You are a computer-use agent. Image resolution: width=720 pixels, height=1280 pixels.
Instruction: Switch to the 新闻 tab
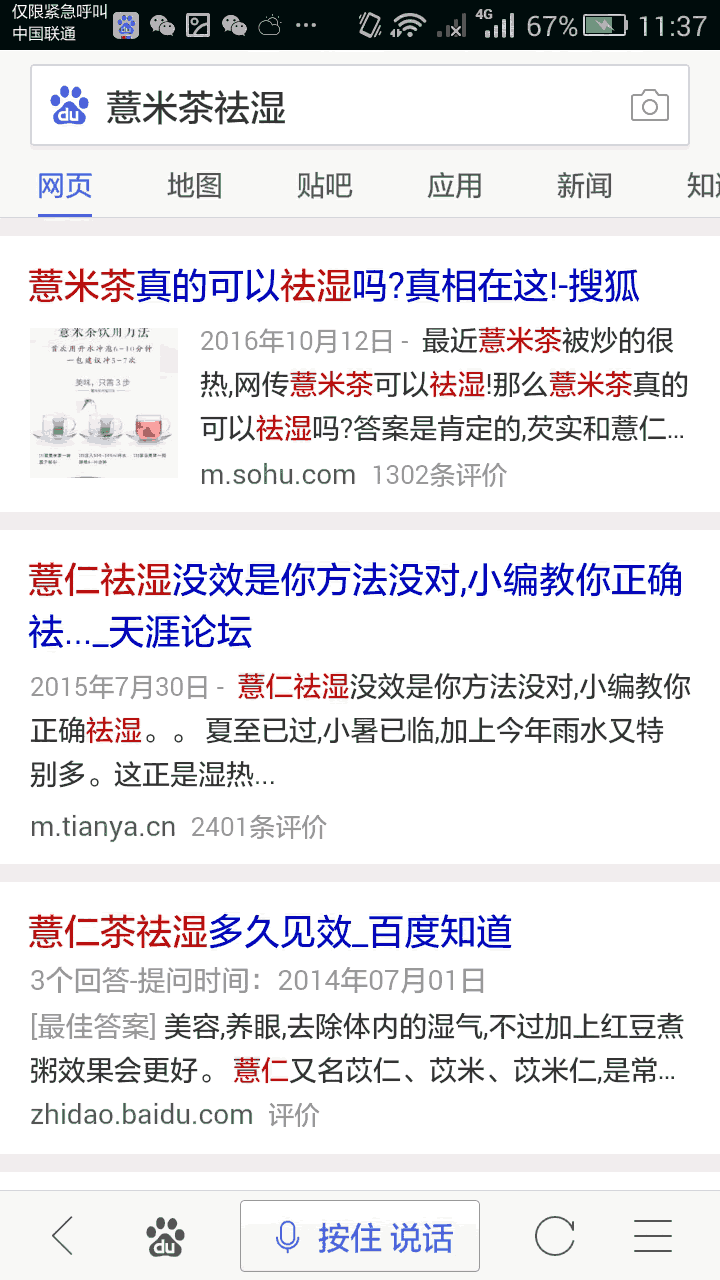(585, 186)
